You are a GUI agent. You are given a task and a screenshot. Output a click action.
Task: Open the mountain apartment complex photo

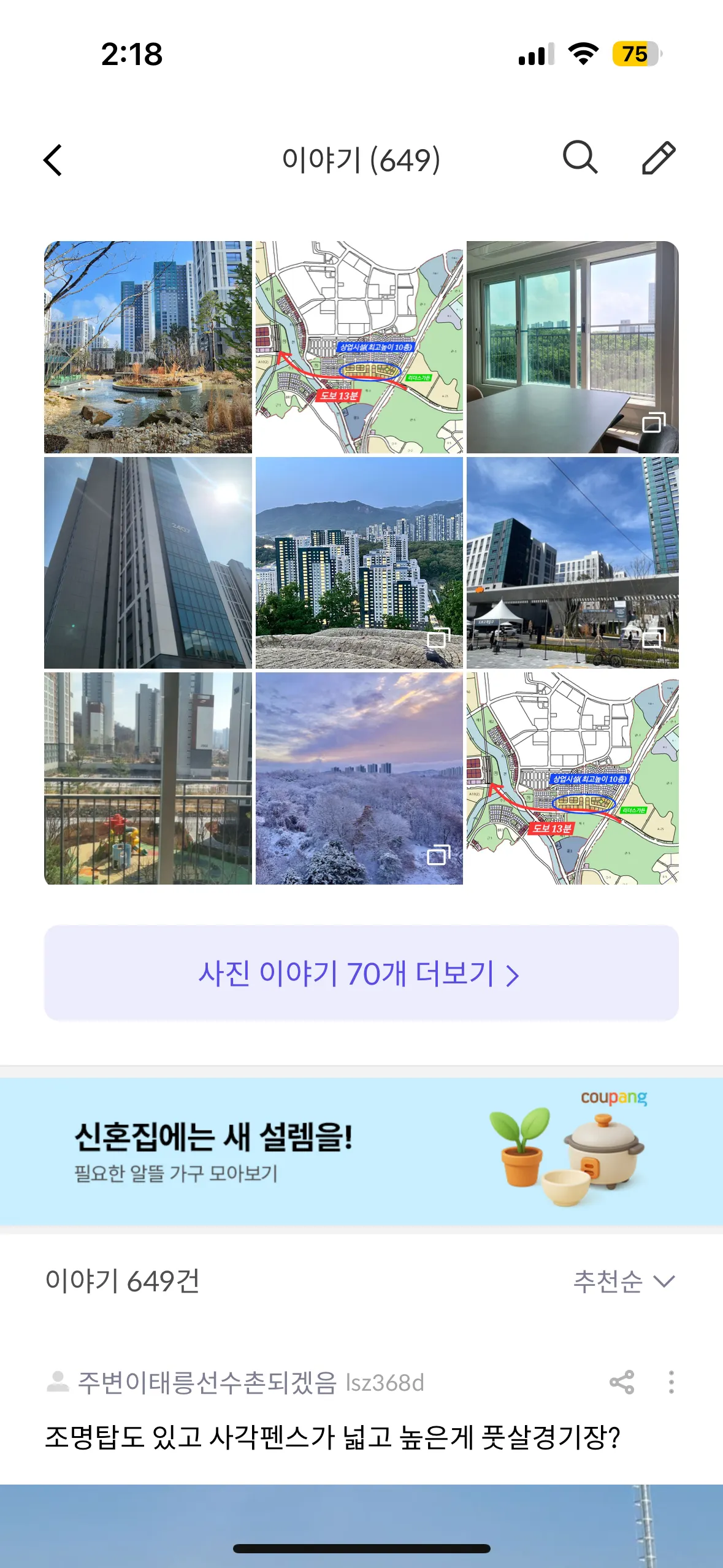pos(359,563)
